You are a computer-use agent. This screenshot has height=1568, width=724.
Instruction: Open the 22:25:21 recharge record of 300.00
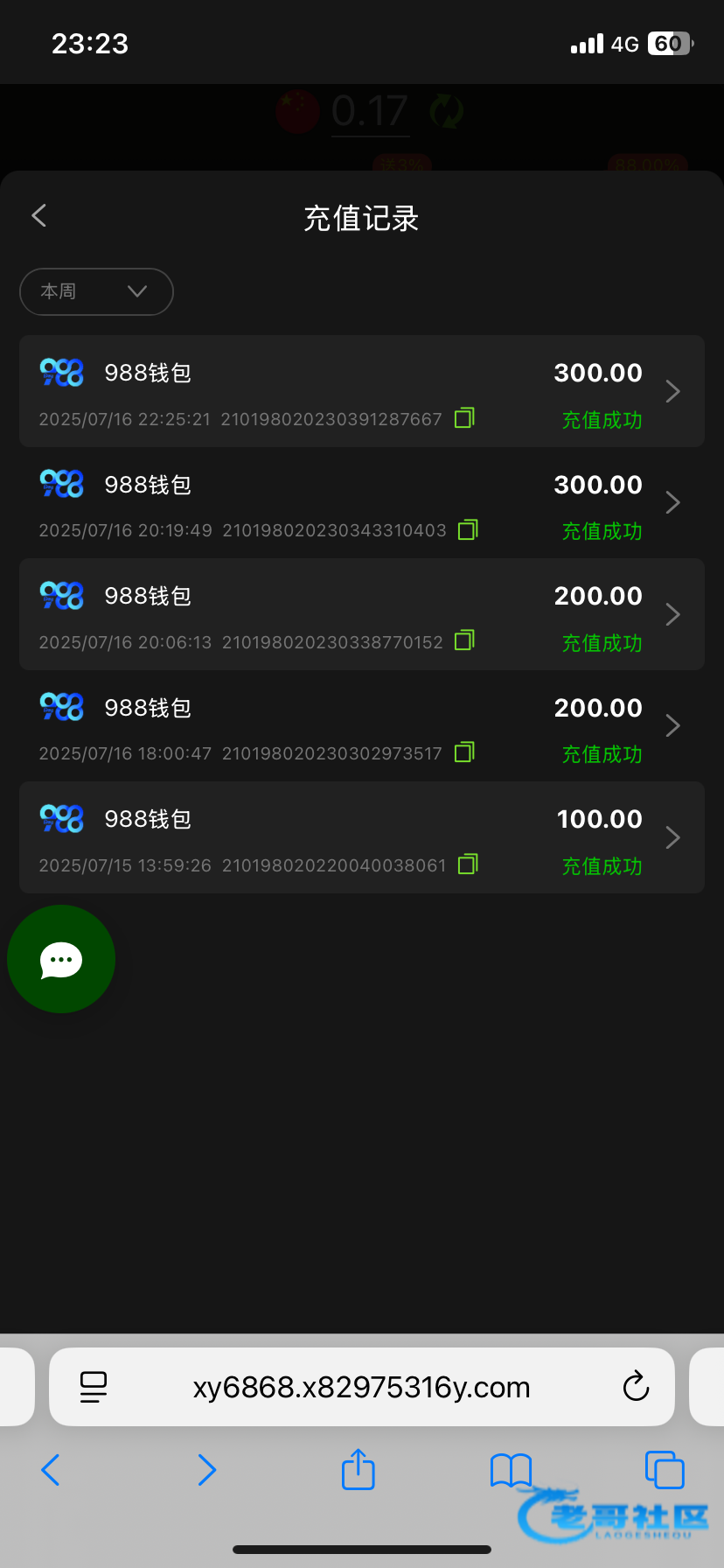pos(362,391)
